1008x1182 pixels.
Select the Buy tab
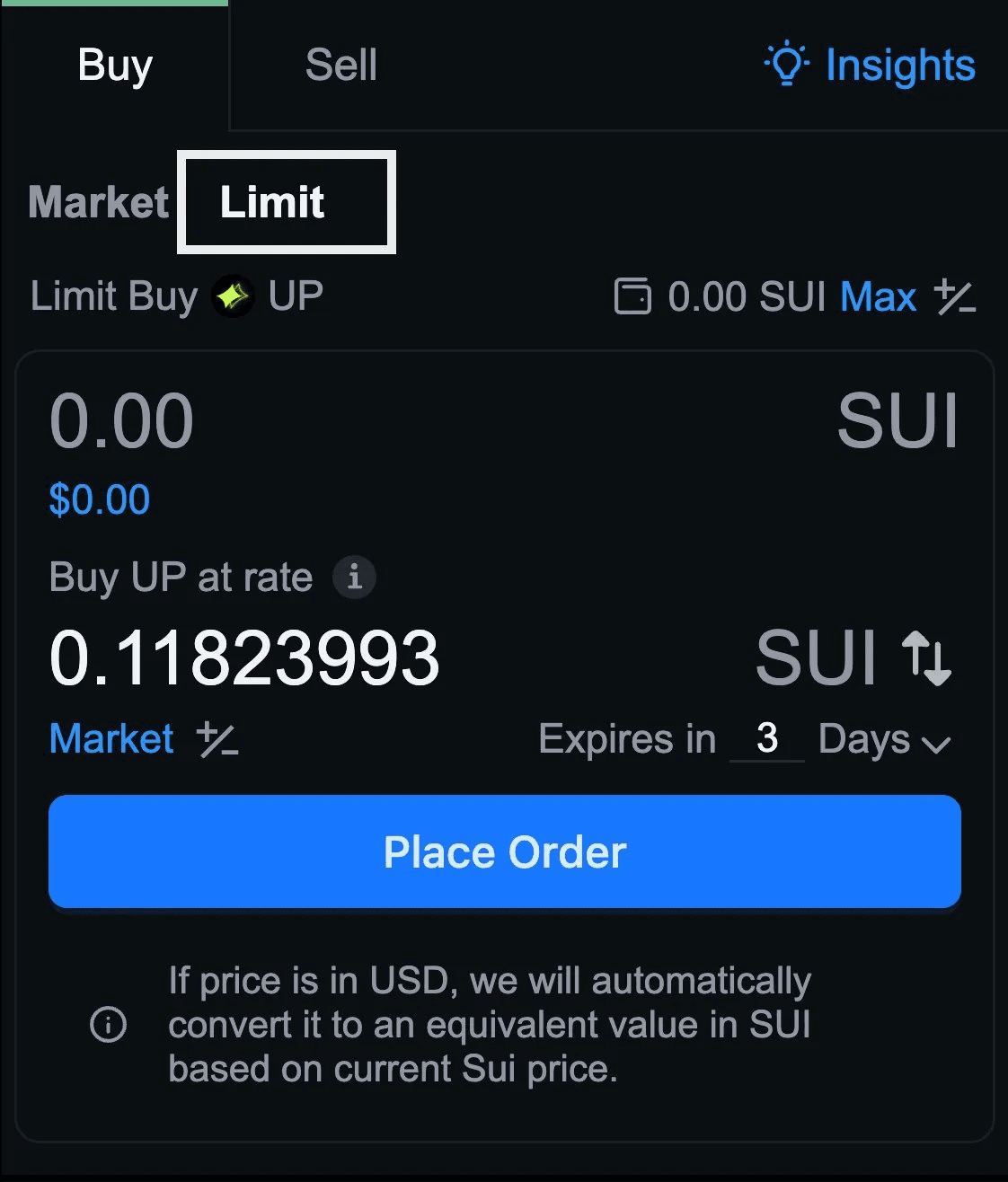[x=114, y=64]
